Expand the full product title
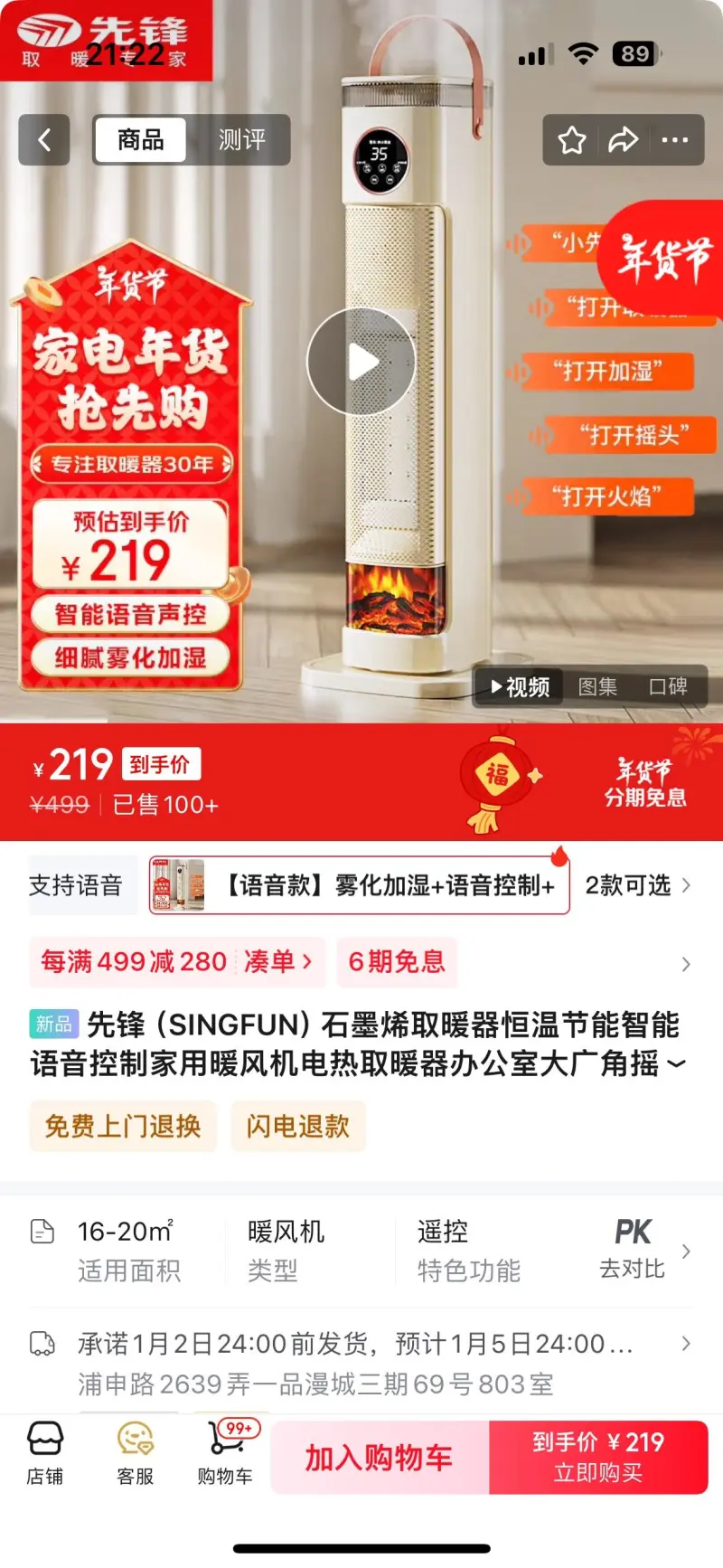Screen dimensions: 723x1568 [x=676, y=1064]
